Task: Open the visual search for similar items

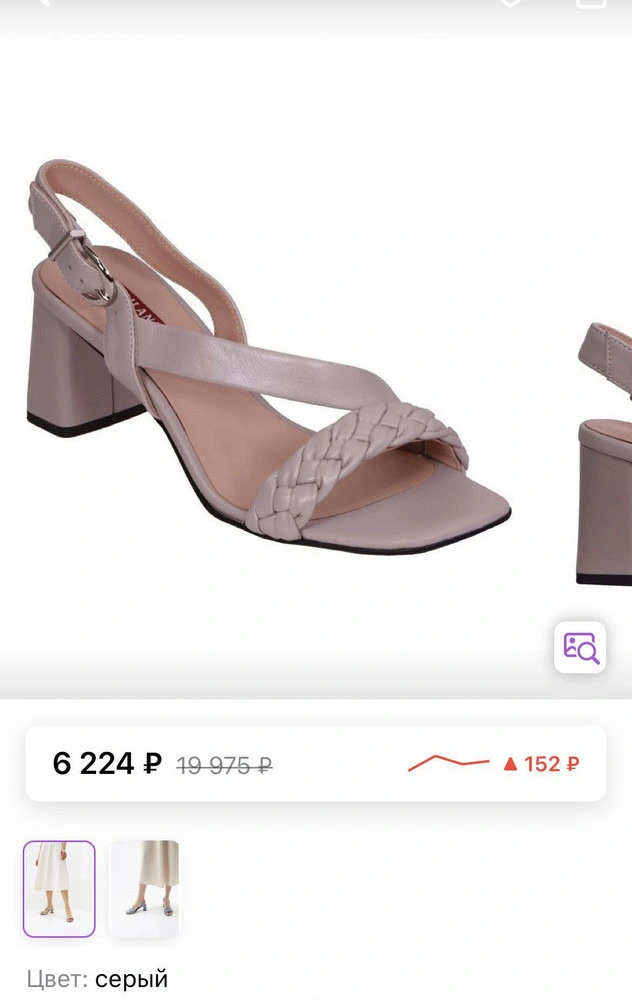Action: [580, 647]
